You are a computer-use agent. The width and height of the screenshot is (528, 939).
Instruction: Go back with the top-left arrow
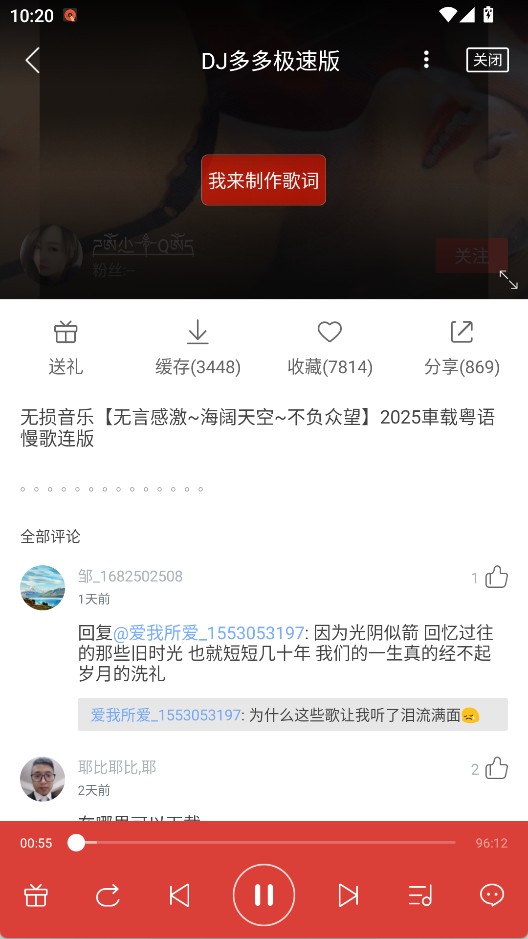[x=32, y=60]
